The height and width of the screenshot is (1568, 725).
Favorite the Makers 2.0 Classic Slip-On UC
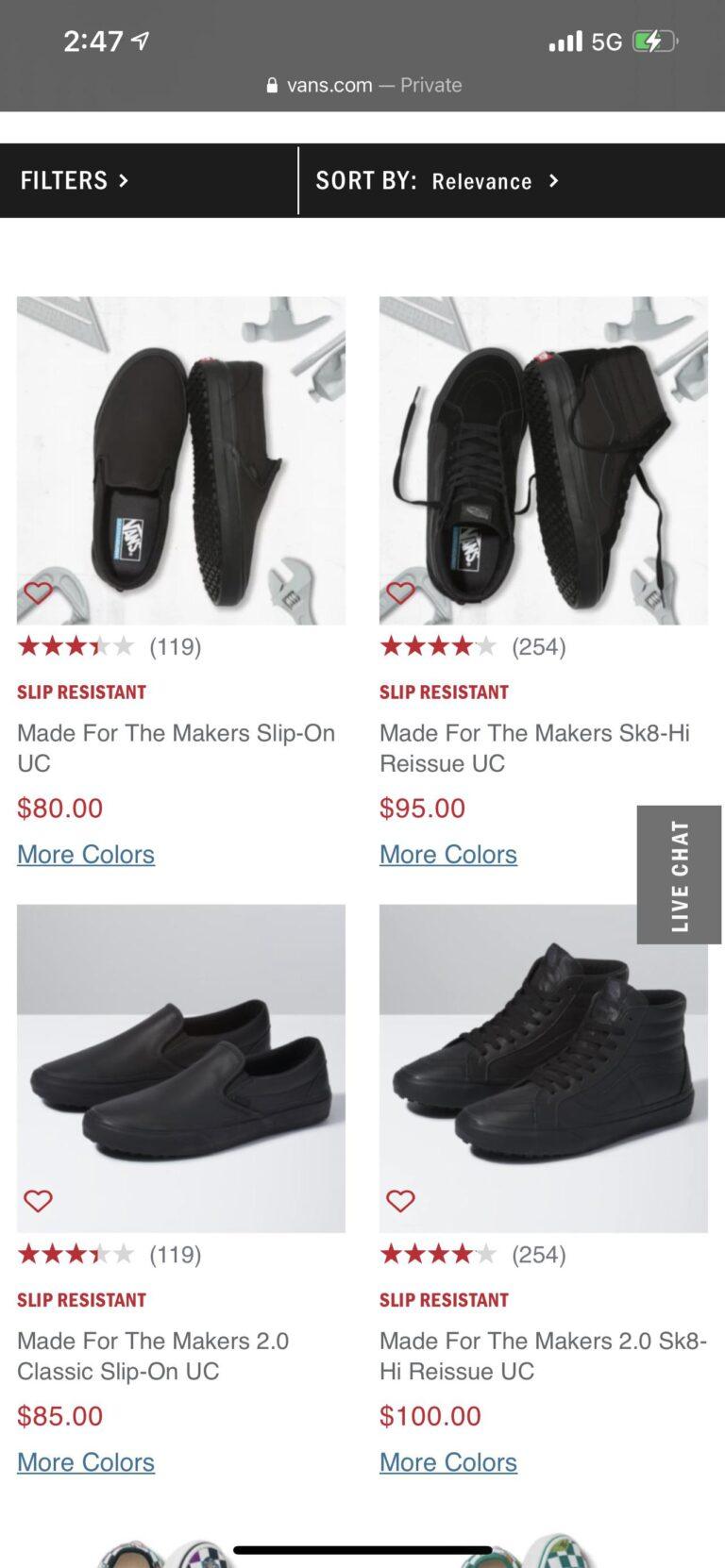click(x=38, y=1200)
